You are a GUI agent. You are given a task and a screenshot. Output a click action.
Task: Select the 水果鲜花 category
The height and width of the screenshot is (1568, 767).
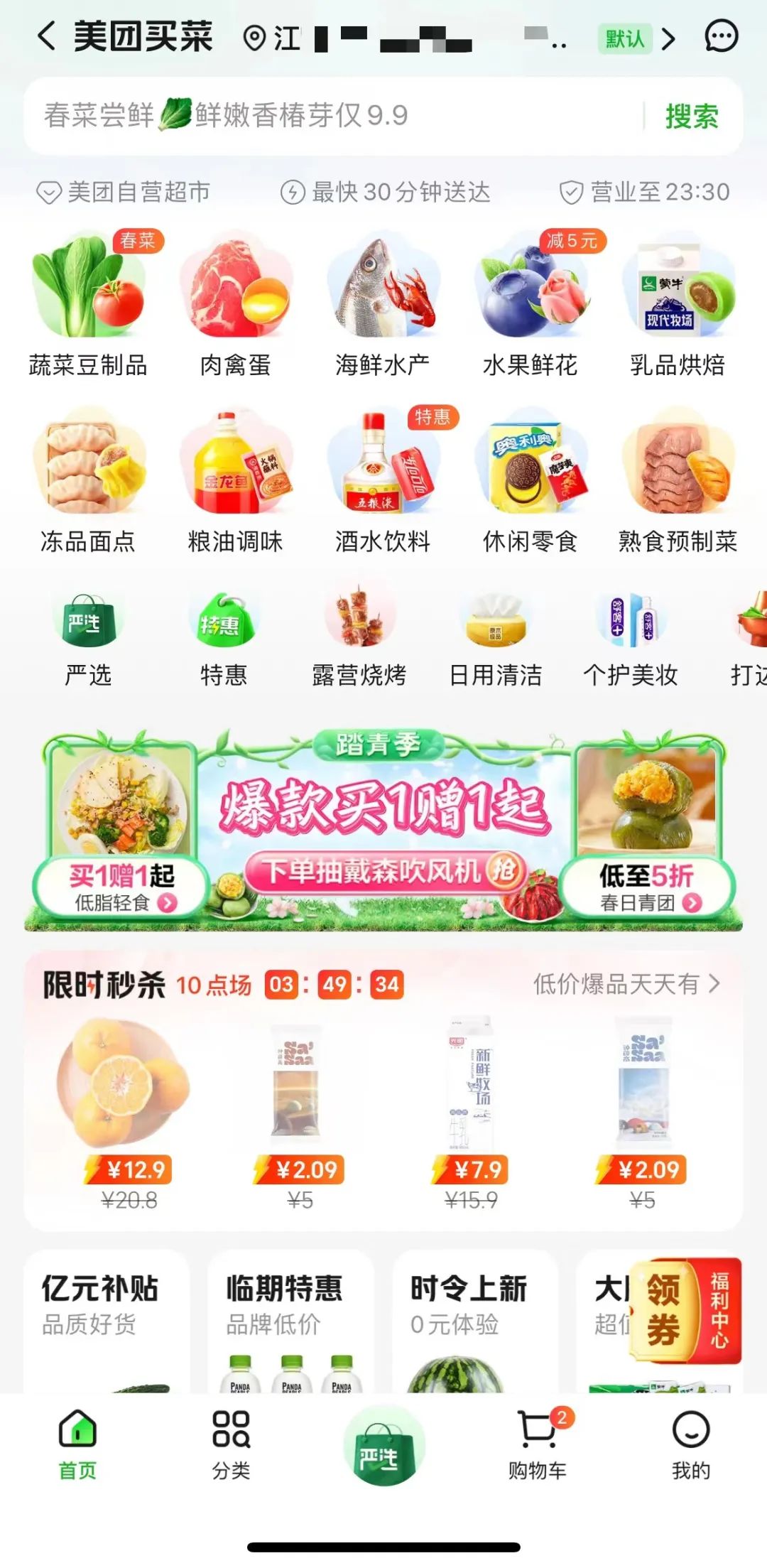(x=531, y=306)
